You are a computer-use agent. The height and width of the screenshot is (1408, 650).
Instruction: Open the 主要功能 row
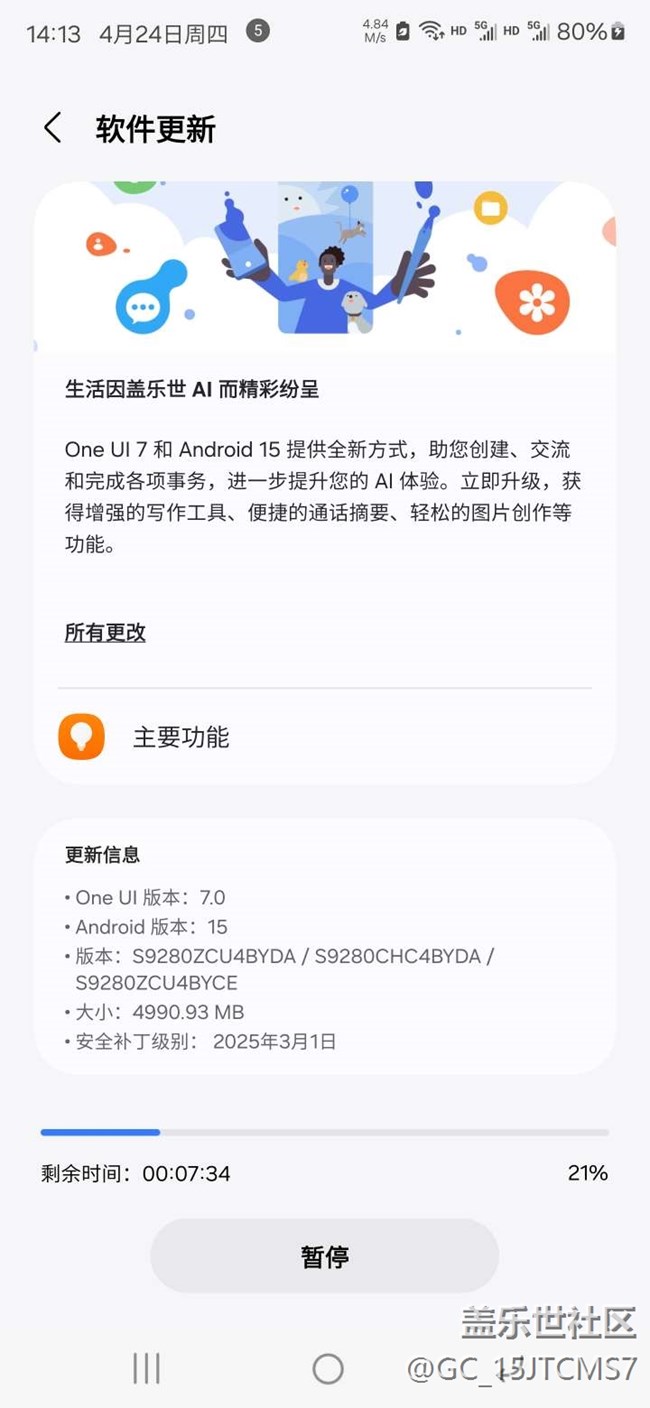coord(325,737)
